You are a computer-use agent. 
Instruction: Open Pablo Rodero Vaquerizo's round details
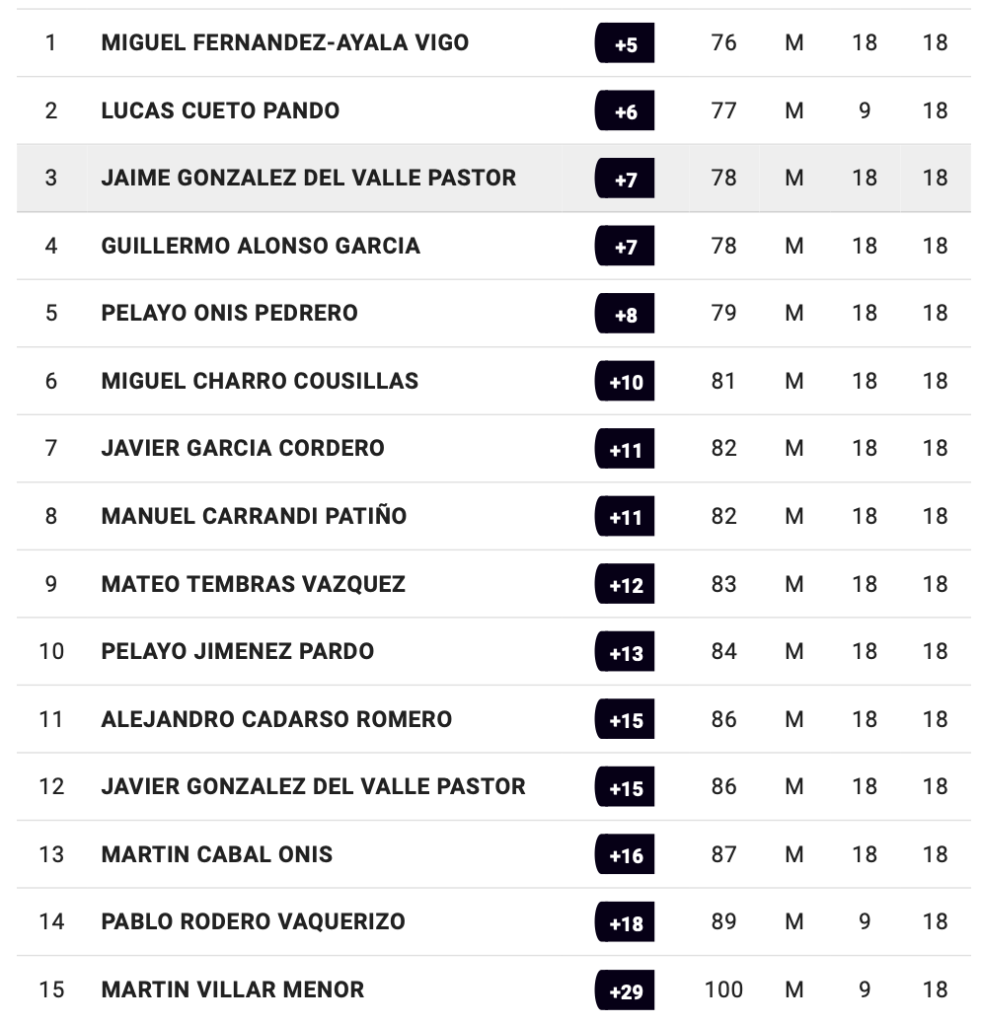253,922
